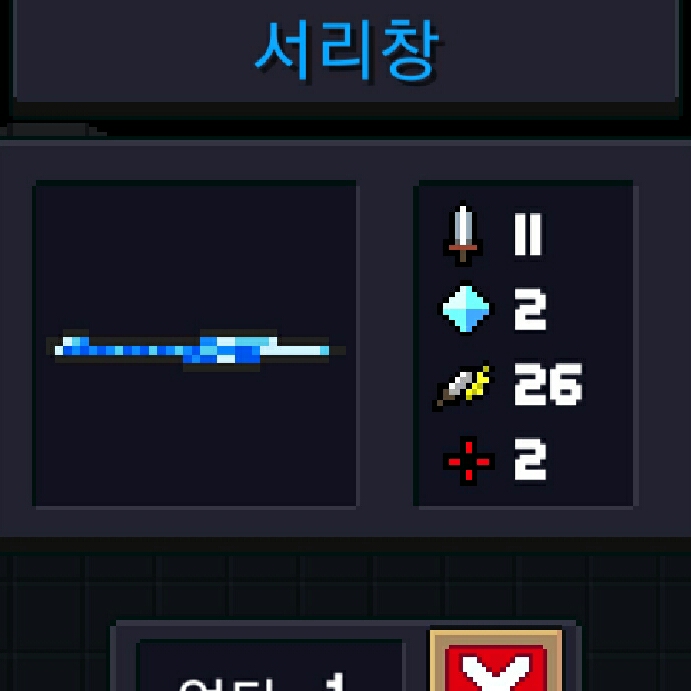Image resolution: width=691 pixels, height=691 pixels.
Task: Tap the 얻다 obtain button
Action: click(268, 672)
